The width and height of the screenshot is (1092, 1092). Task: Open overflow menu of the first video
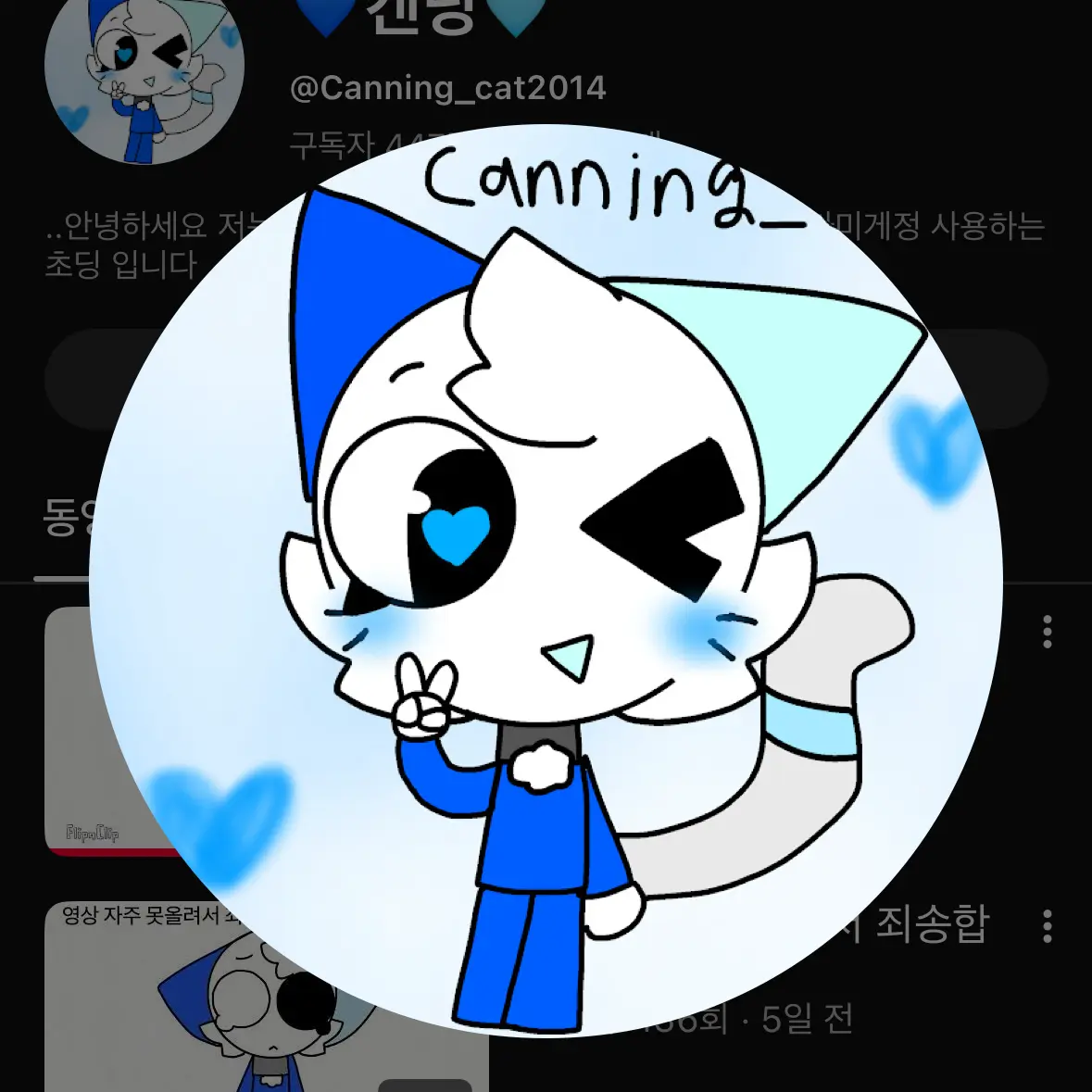coord(1048,631)
